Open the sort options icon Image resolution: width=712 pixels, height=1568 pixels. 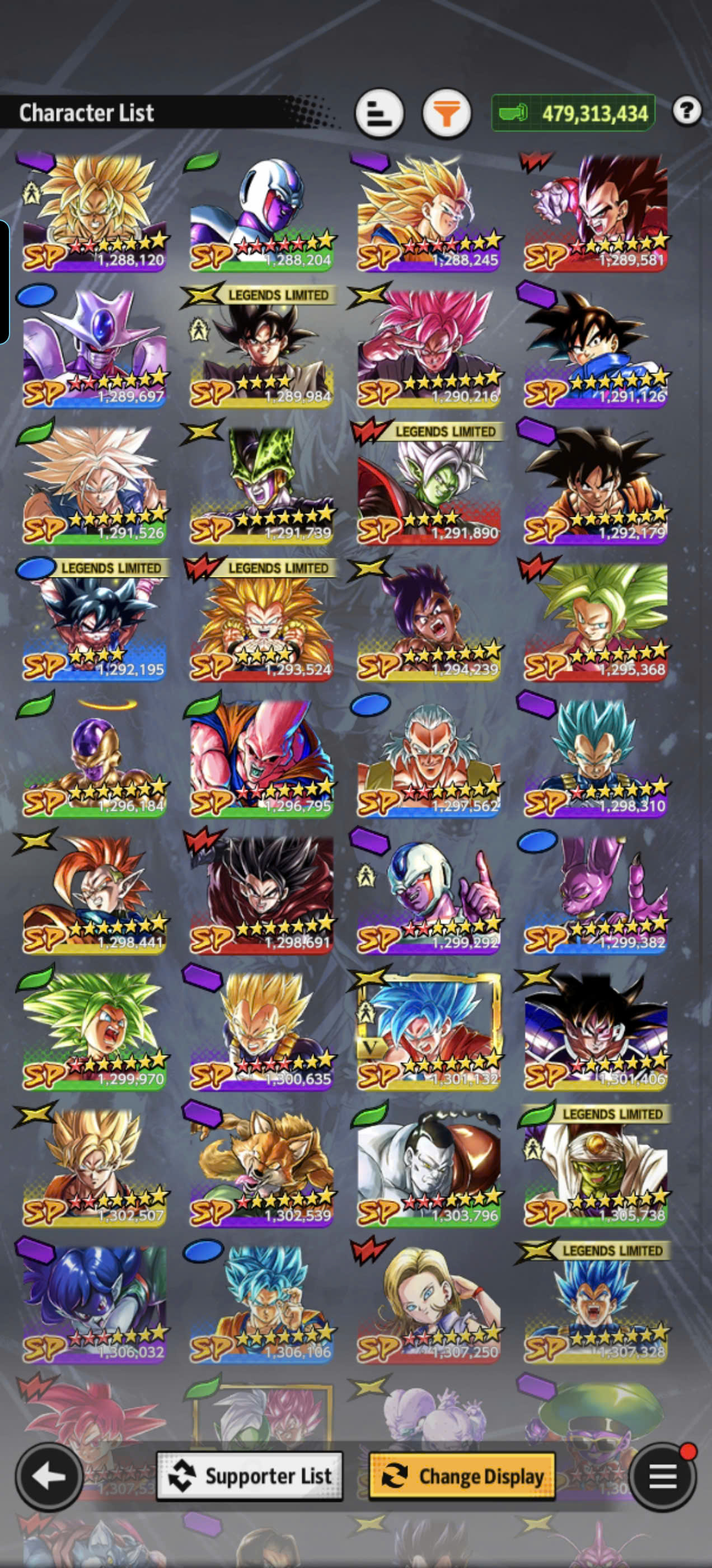click(380, 113)
